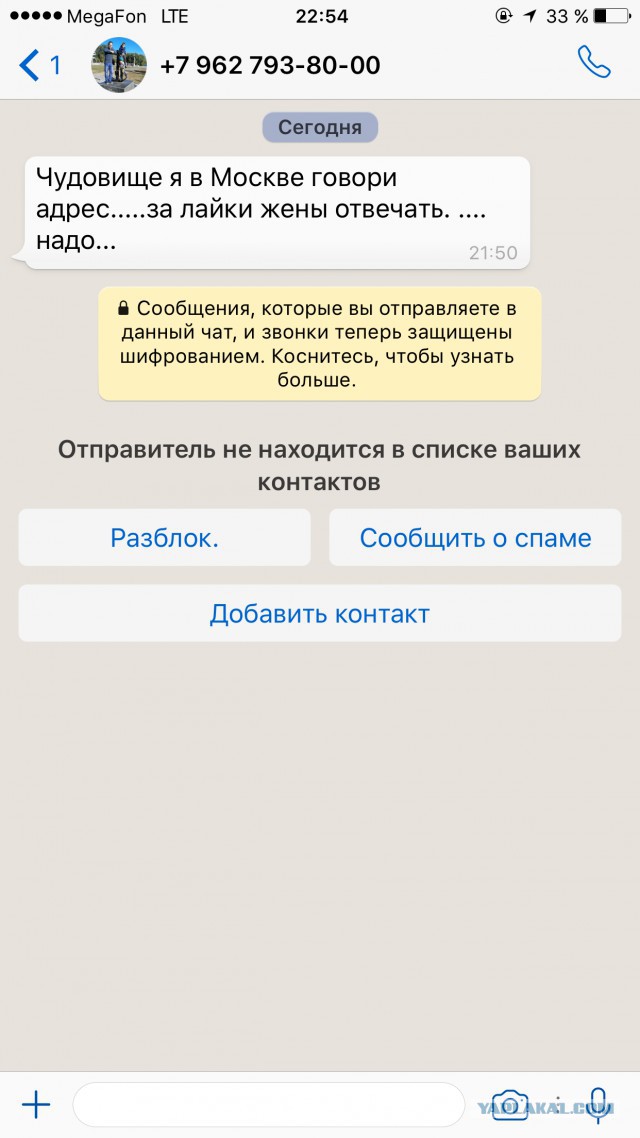Open the attachment plus menu
Screen dimensions: 640x1138
click(x=36, y=1104)
